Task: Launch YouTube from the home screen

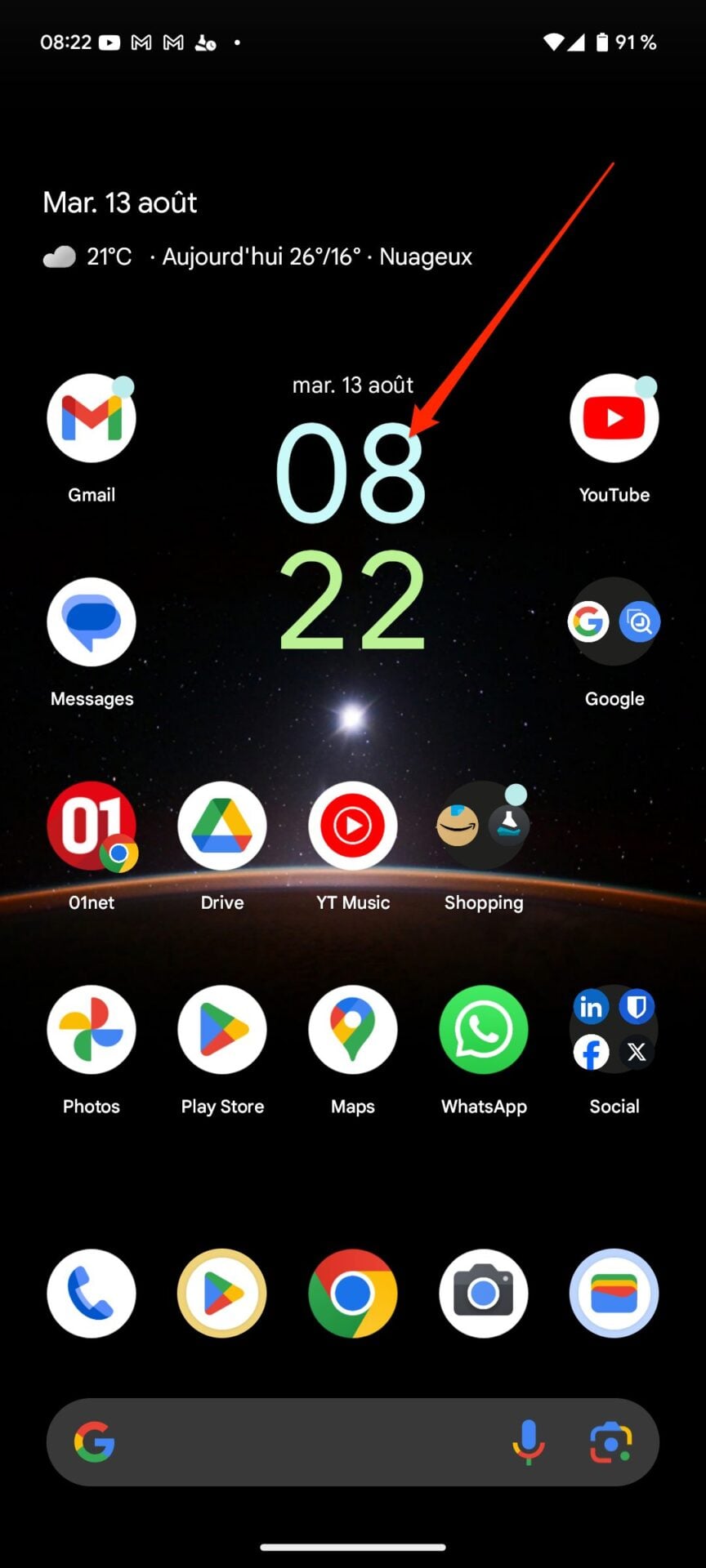Action: click(x=614, y=419)
